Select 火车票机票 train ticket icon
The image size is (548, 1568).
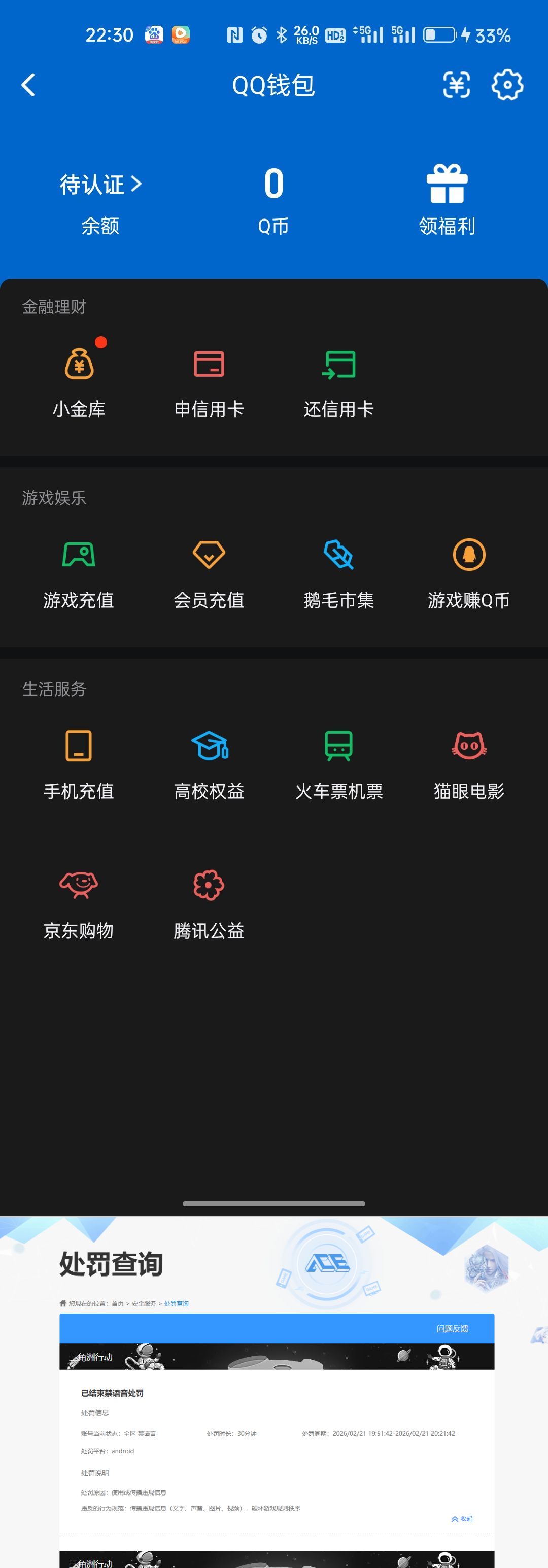coord(339,748)
